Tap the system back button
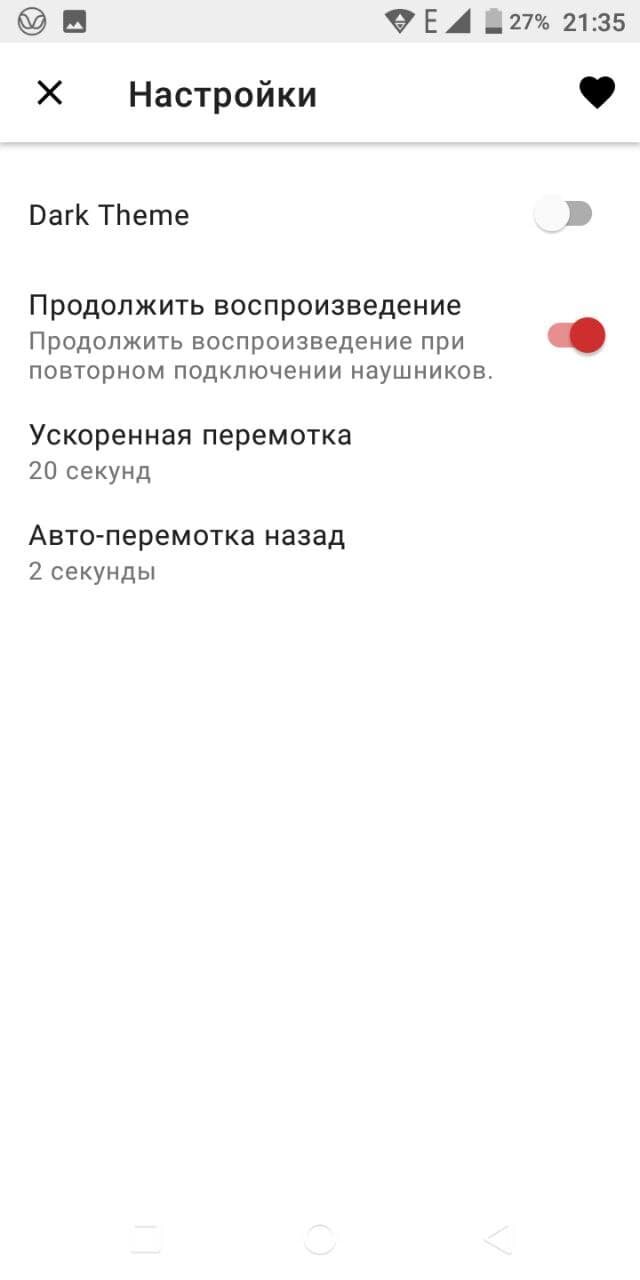This screenshot has height=1280, width=640. 497,1239
